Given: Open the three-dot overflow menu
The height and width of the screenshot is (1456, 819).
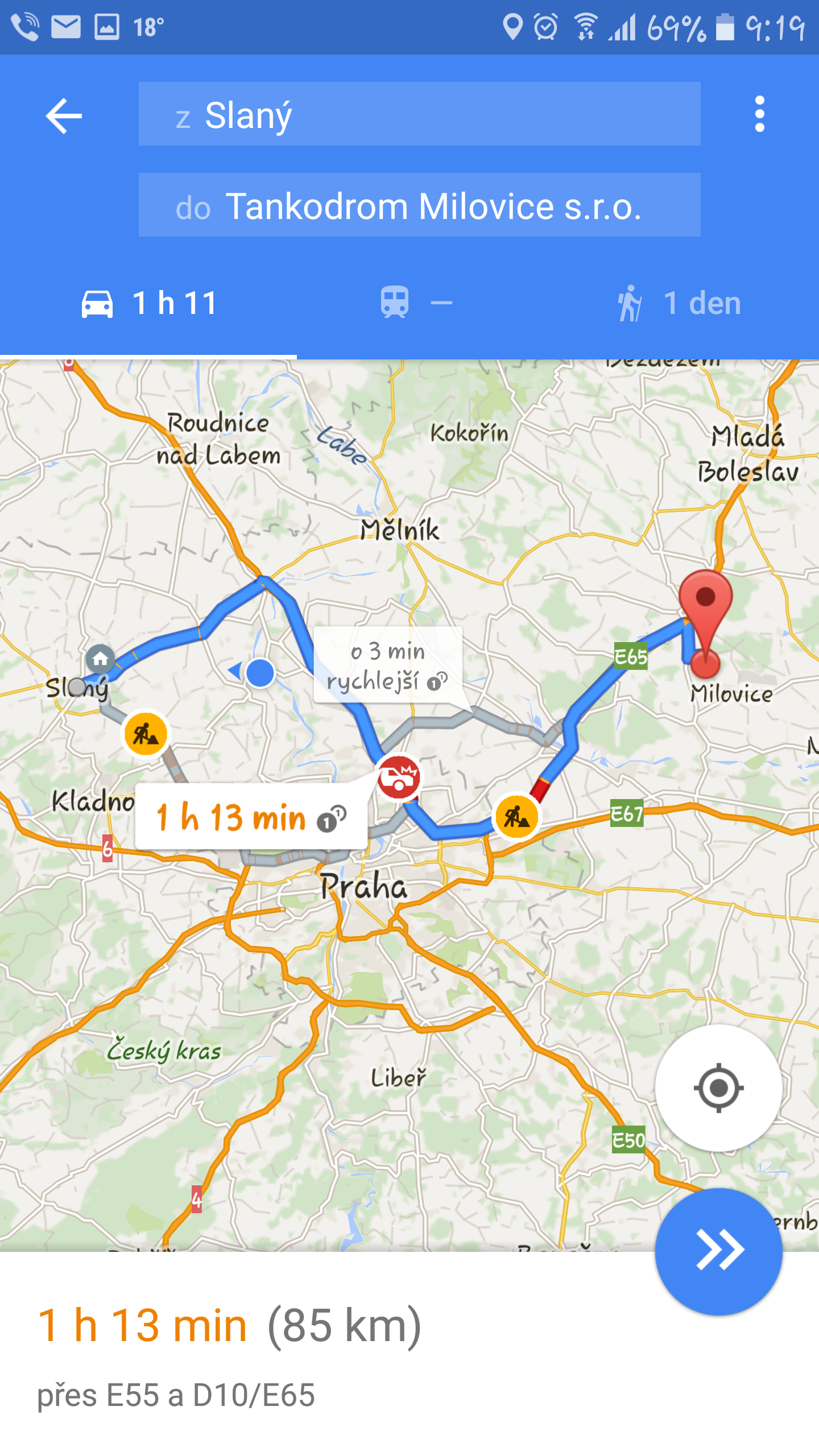Looking at the screenshot, I should [x=759, y=114].
